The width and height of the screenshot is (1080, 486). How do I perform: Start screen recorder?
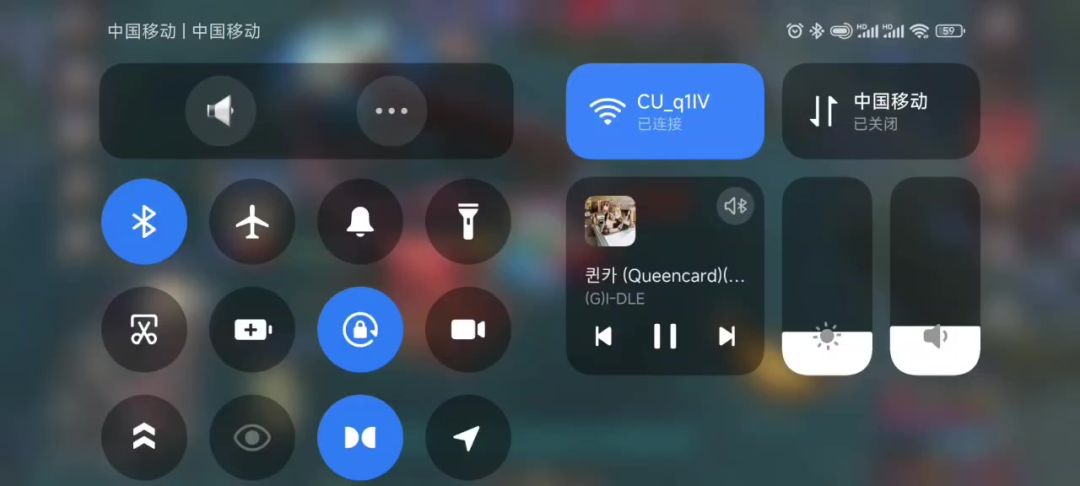click(468, 330)
